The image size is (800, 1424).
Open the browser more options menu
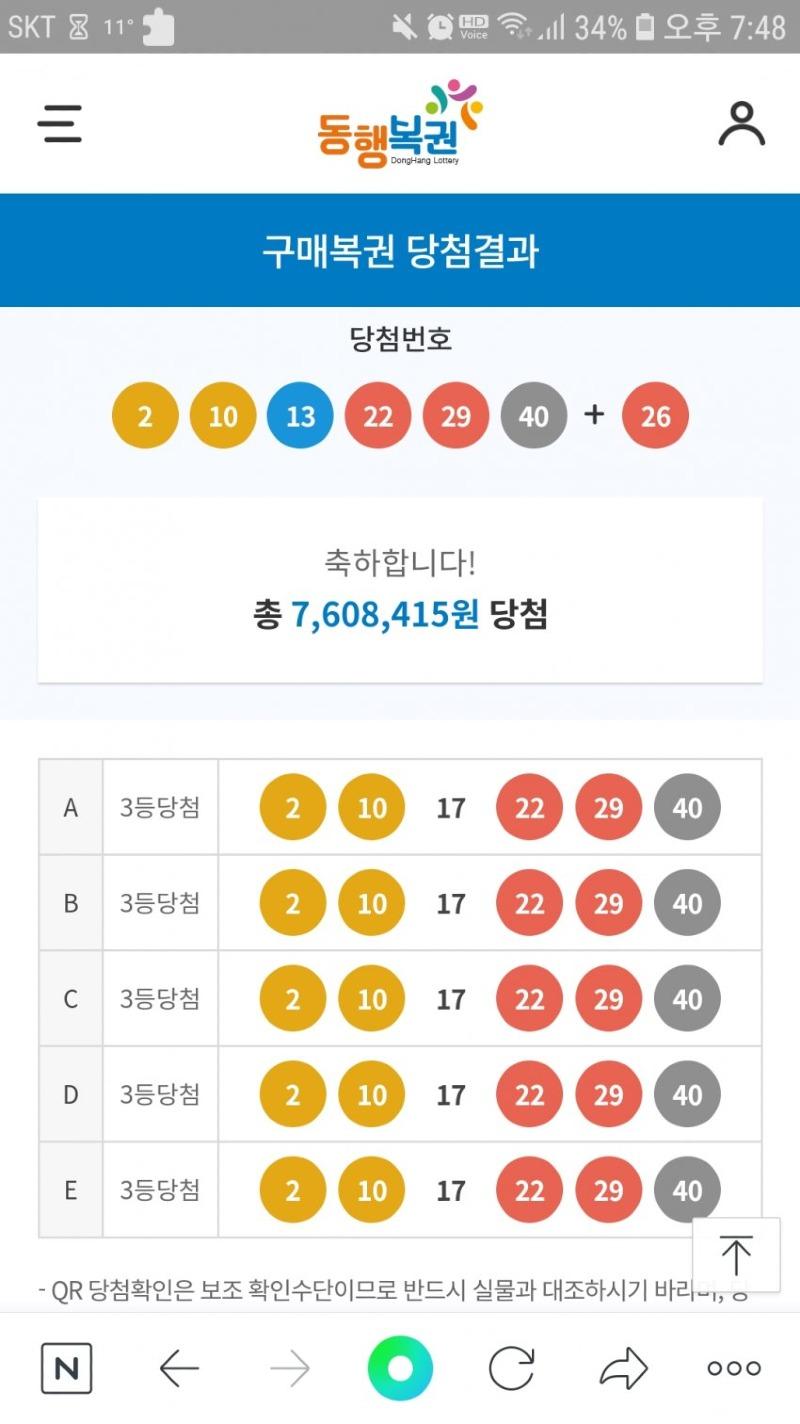click(x=734, y=1368)
